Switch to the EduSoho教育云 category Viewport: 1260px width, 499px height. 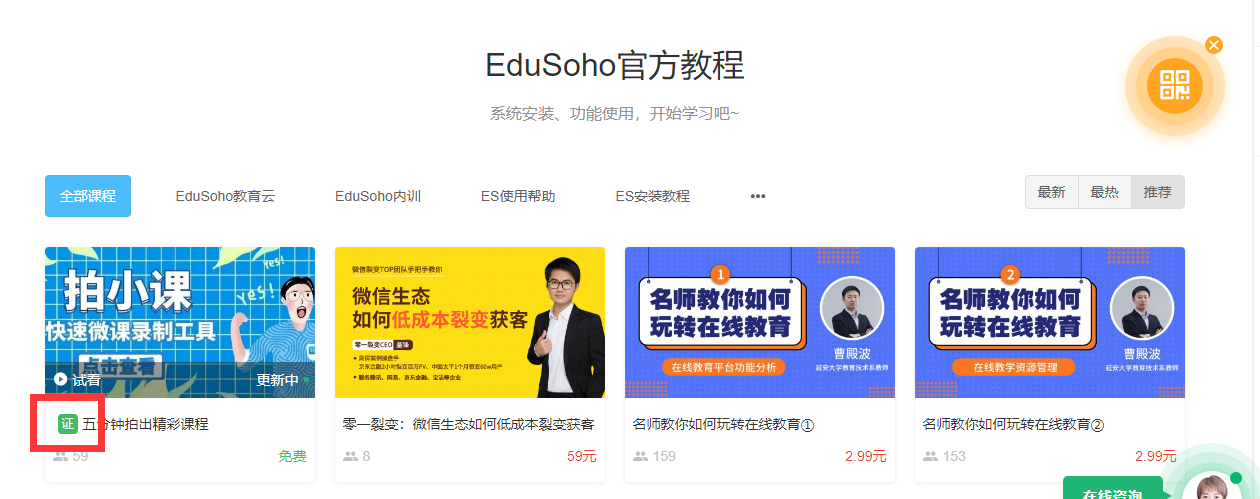point(225,196)
